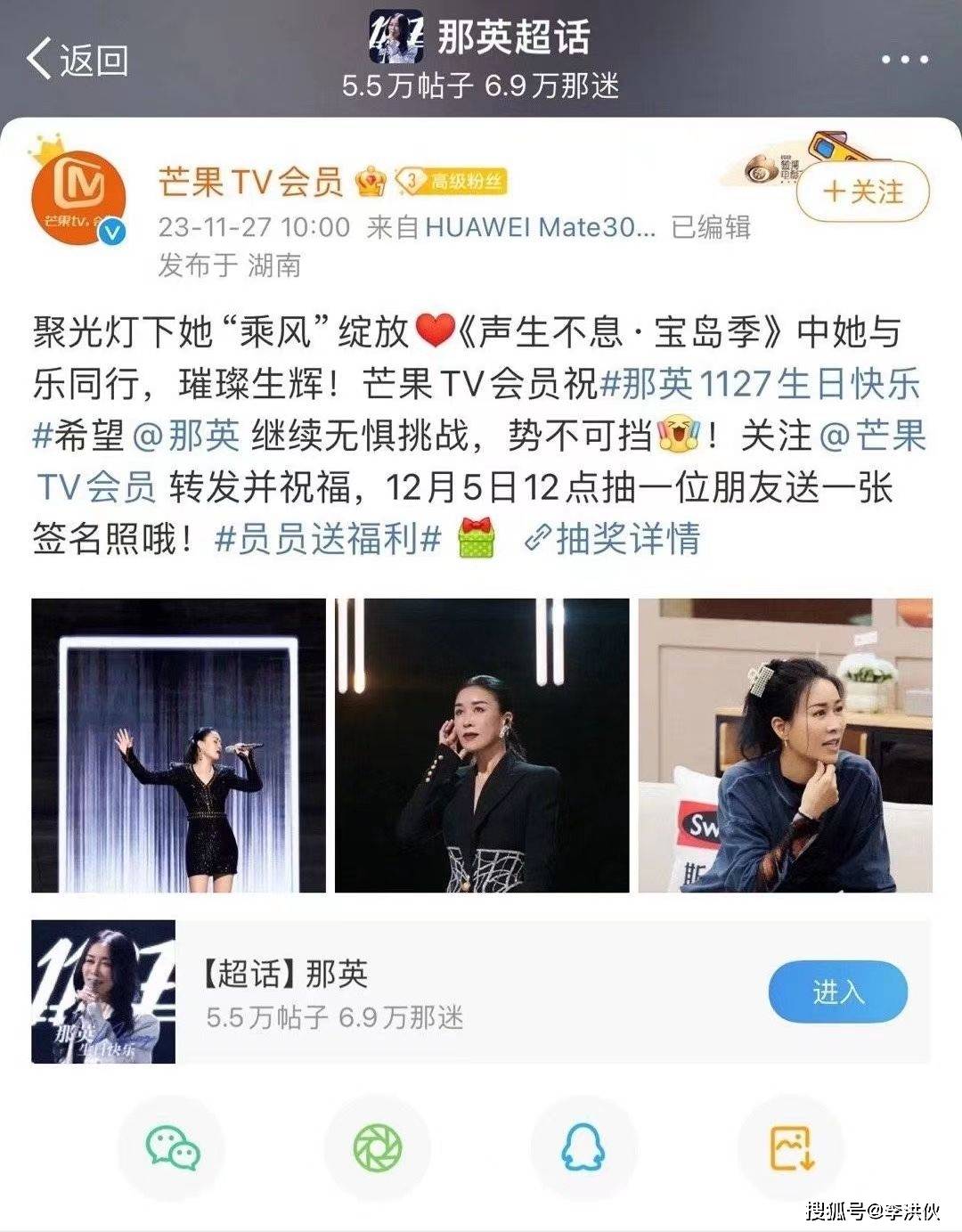Open the three-dot overflow menu
Screen dimensions: 962x1232
point(904,60)
